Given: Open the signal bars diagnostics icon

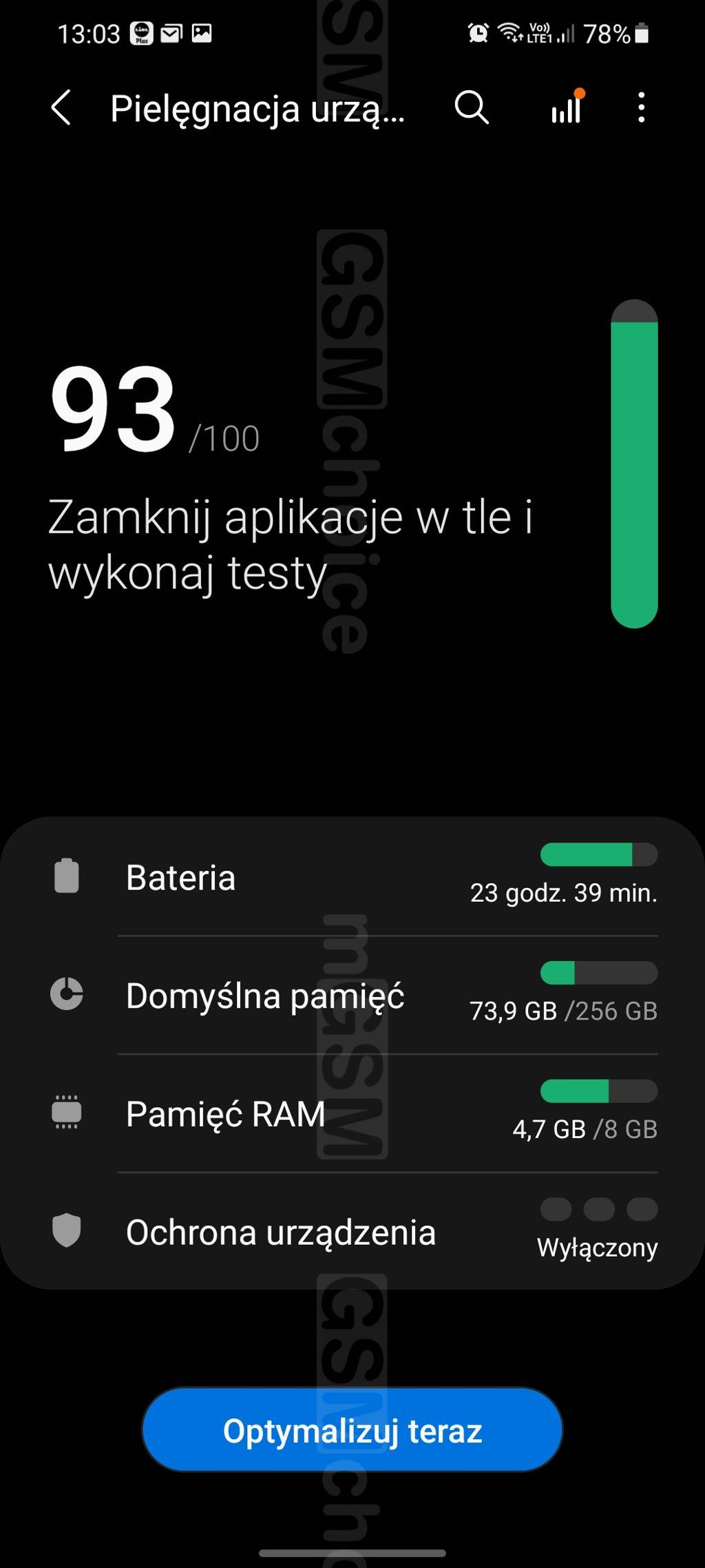Looking at the screenshot, I should 567,107.
